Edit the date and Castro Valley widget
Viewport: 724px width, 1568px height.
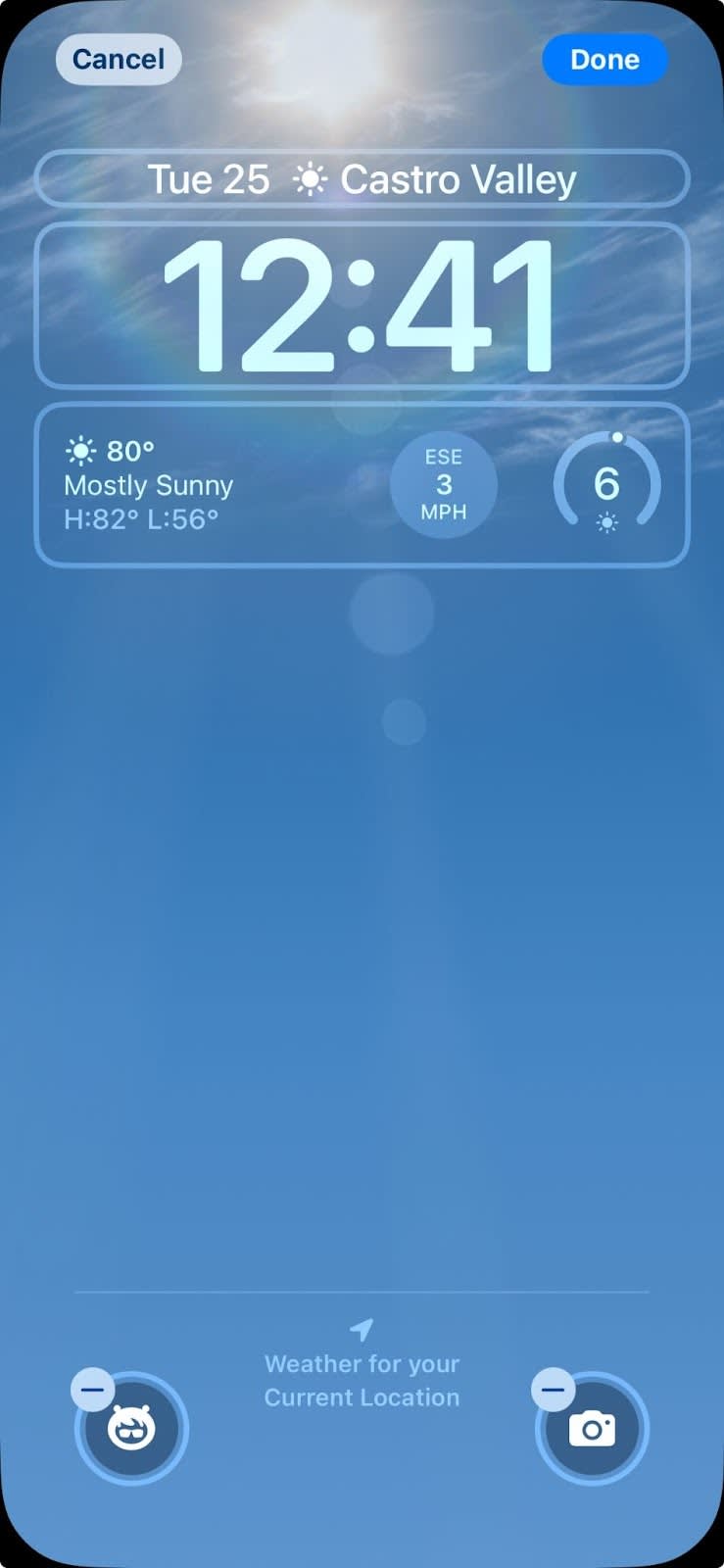pos(362,179)
